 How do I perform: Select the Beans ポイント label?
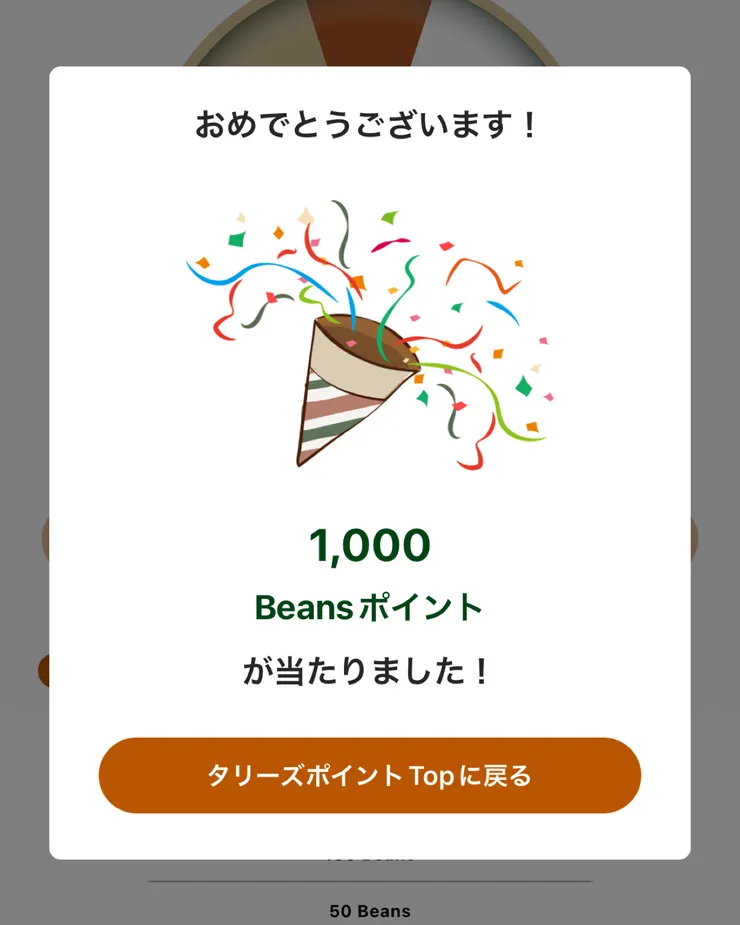[x=369, y=605]
